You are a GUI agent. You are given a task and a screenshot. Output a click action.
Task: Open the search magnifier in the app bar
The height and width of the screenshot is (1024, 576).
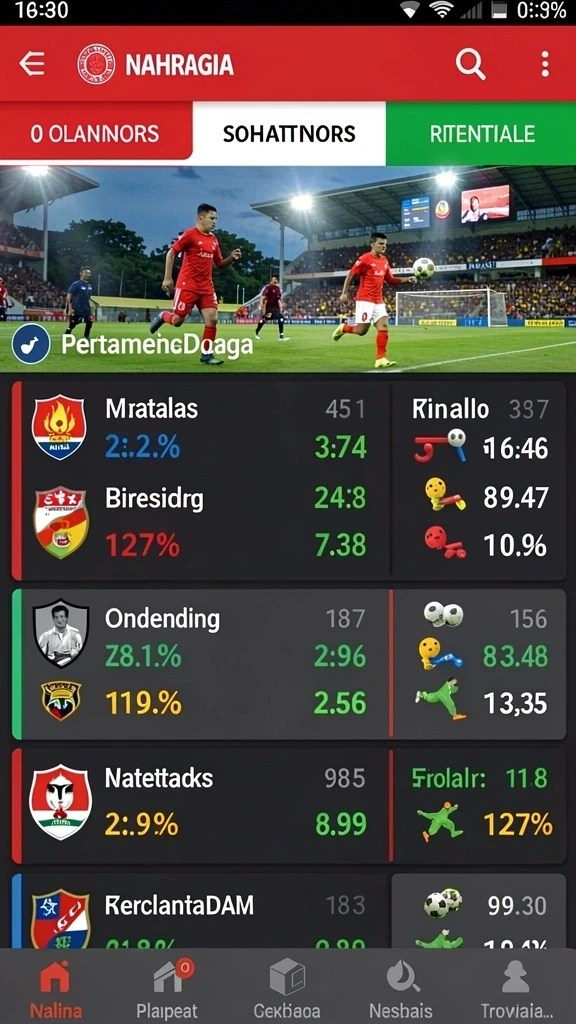[x=470, y=64]
